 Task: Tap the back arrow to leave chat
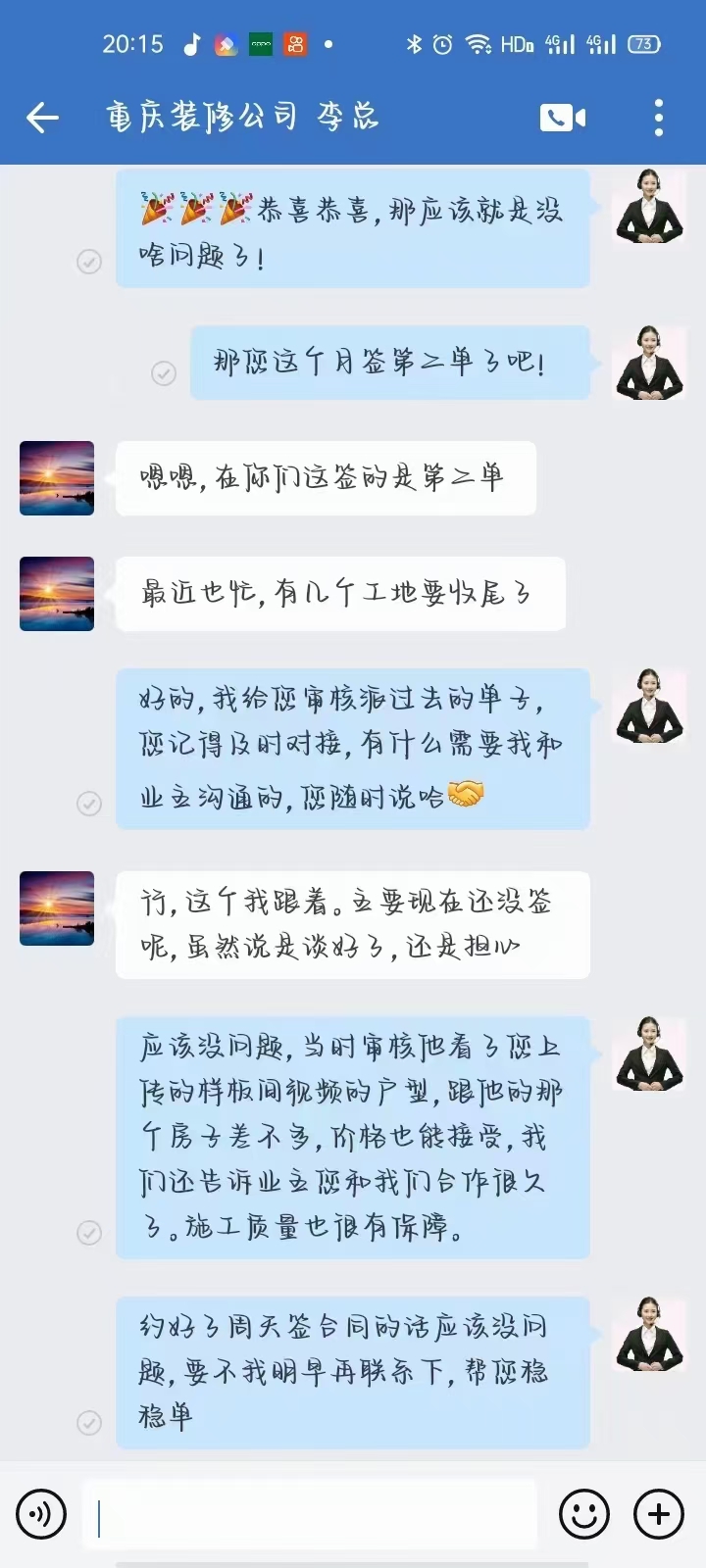[x=41, y=117]
